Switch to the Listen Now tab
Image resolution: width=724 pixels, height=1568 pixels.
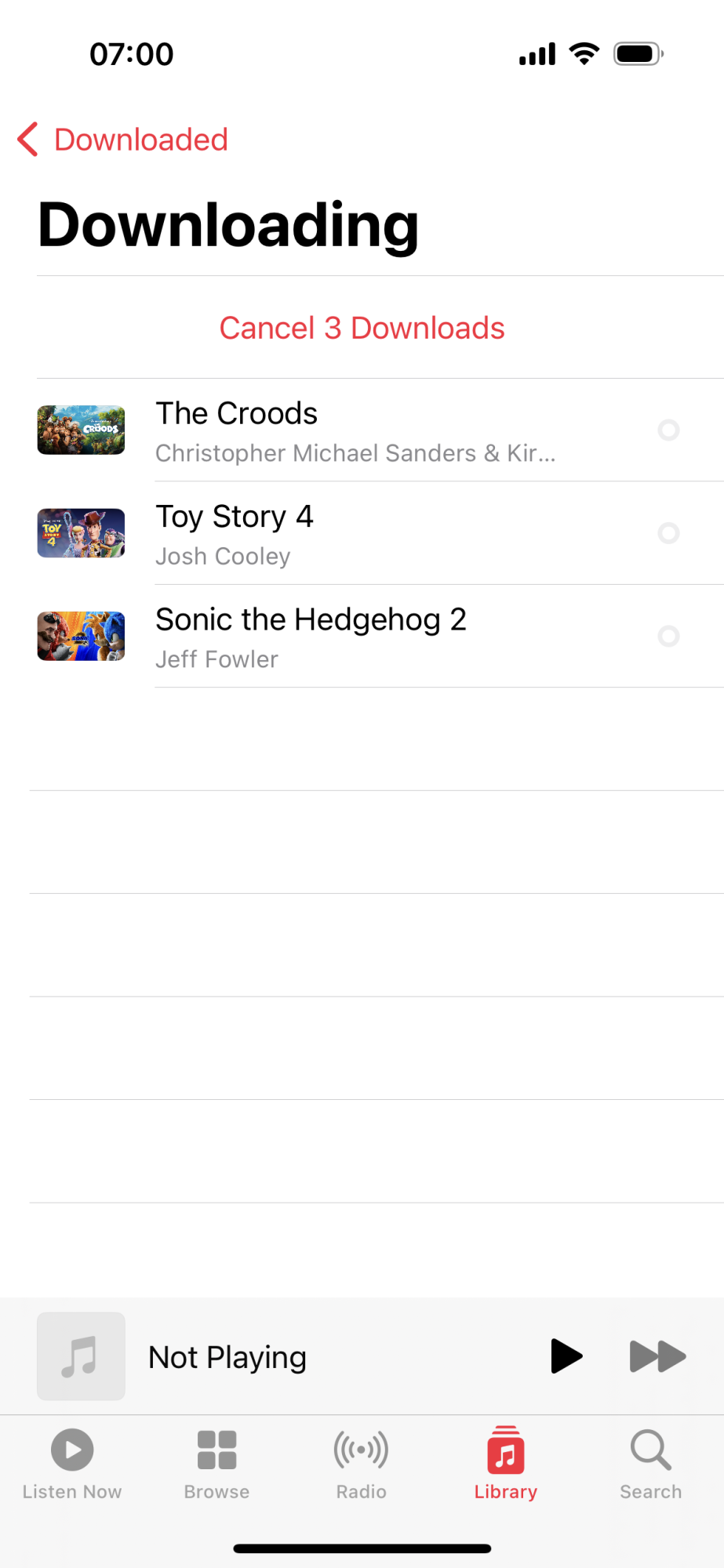[72, 1464]
